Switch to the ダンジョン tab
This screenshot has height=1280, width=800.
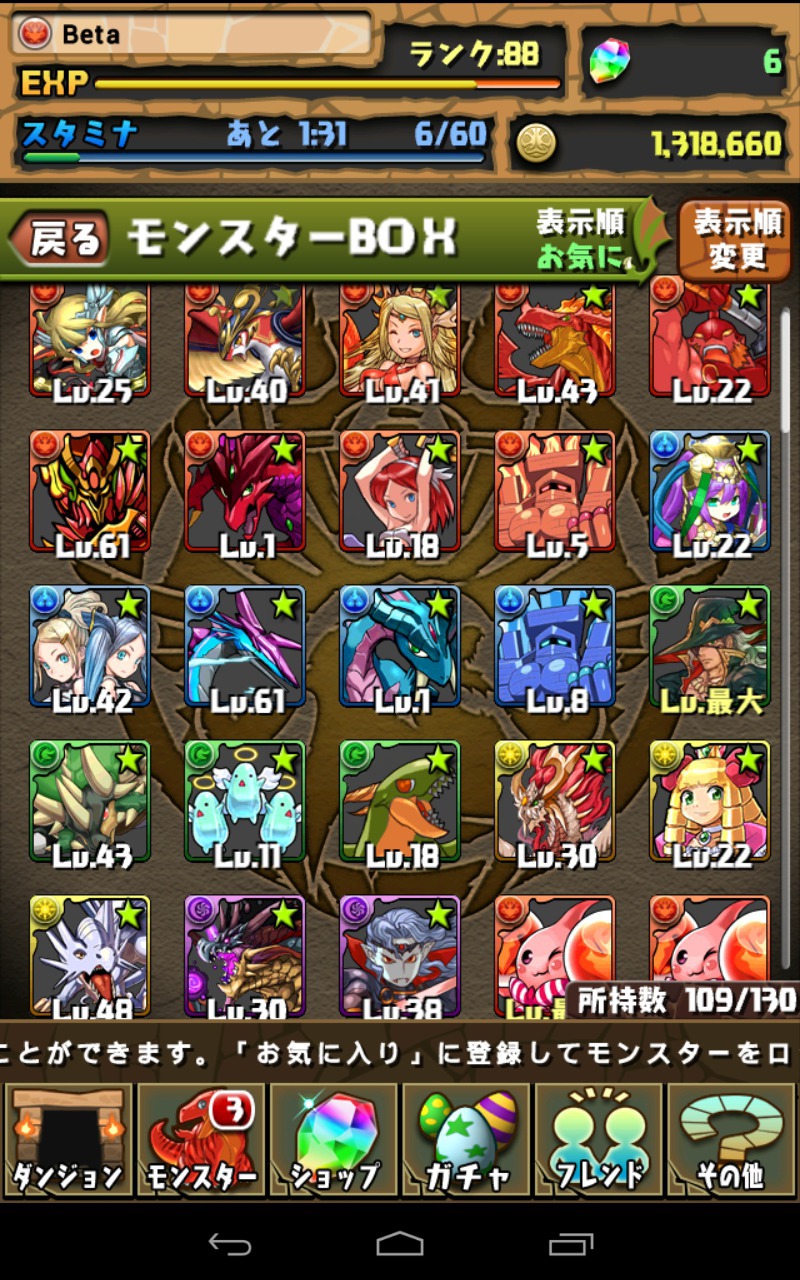(x=68, y=1140)
